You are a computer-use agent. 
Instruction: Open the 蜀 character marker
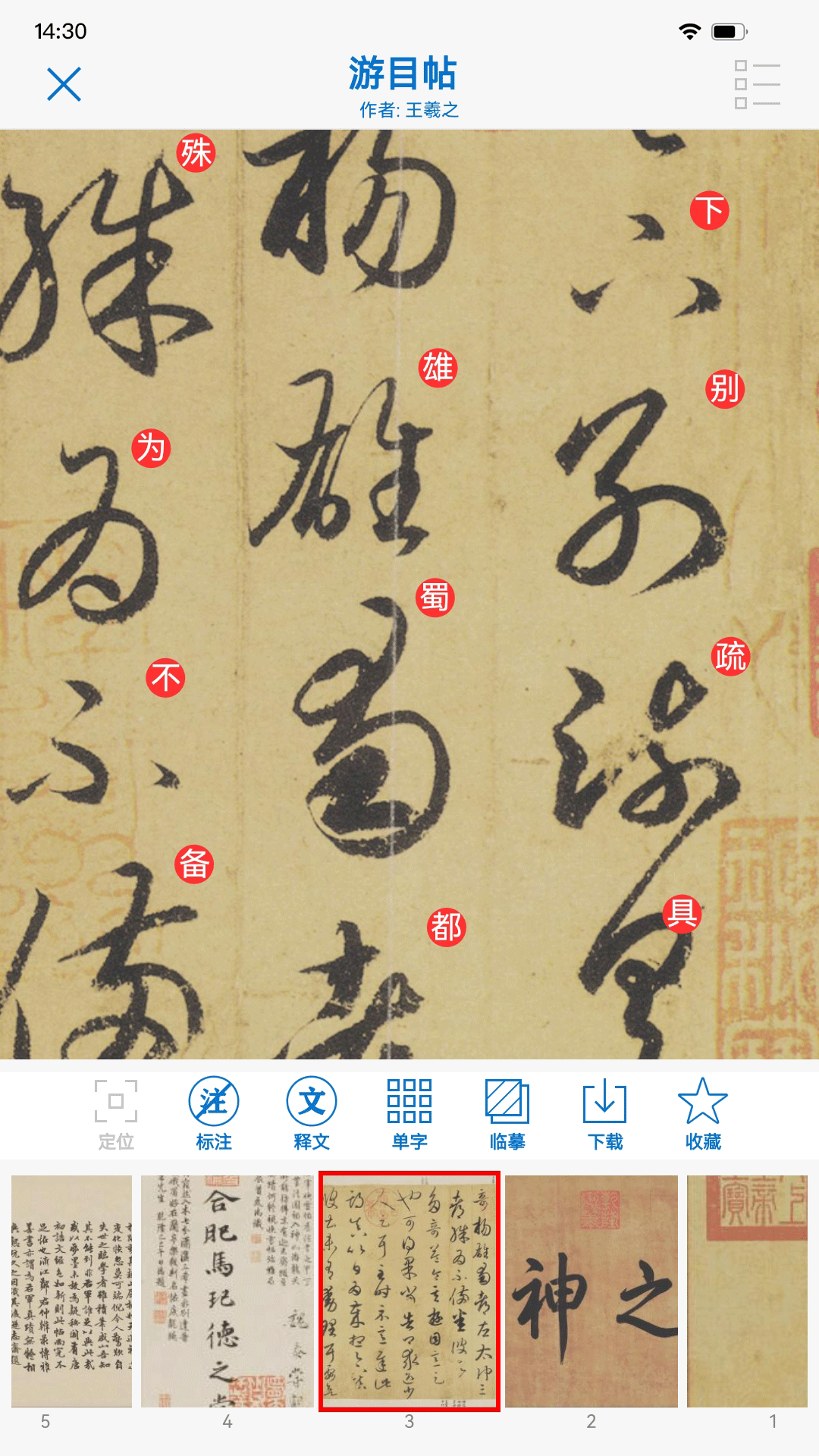click(435, 598)
